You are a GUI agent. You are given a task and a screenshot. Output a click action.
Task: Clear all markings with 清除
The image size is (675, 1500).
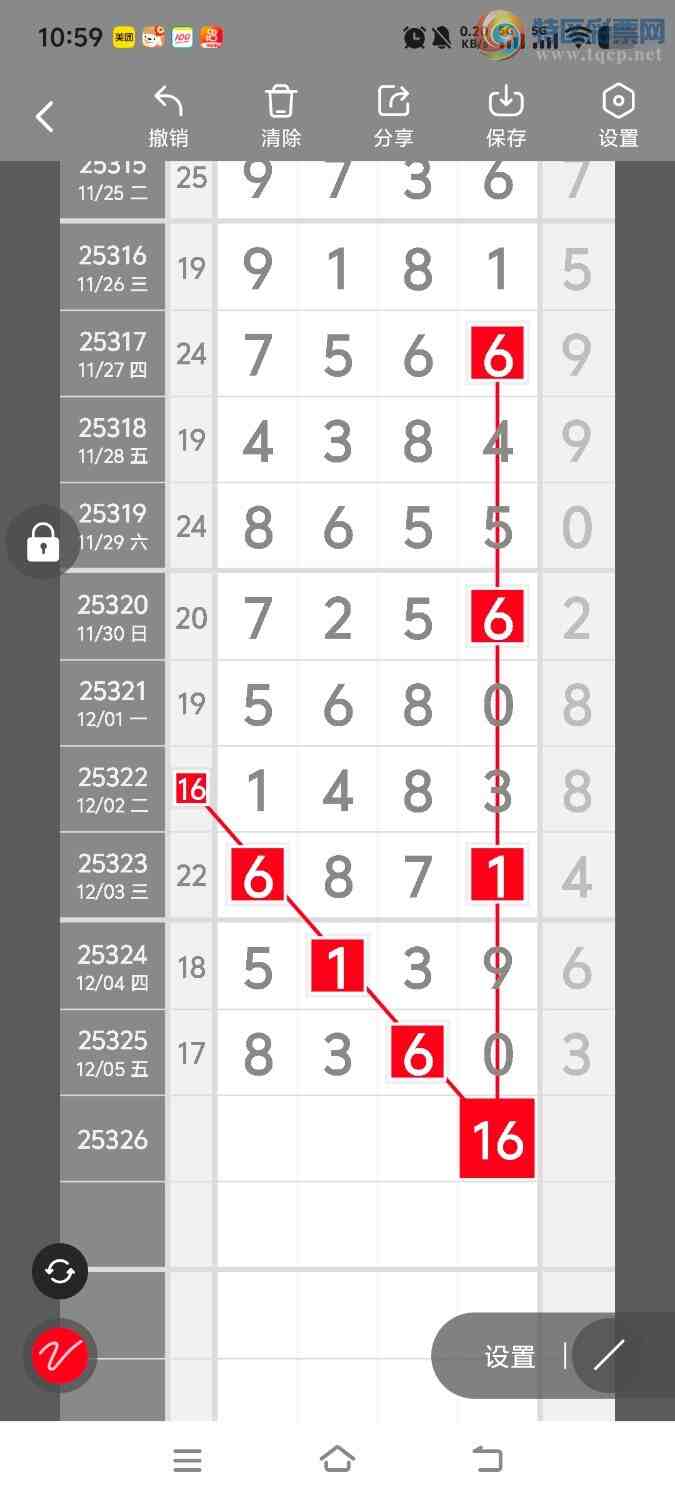(x=281, y=116)
